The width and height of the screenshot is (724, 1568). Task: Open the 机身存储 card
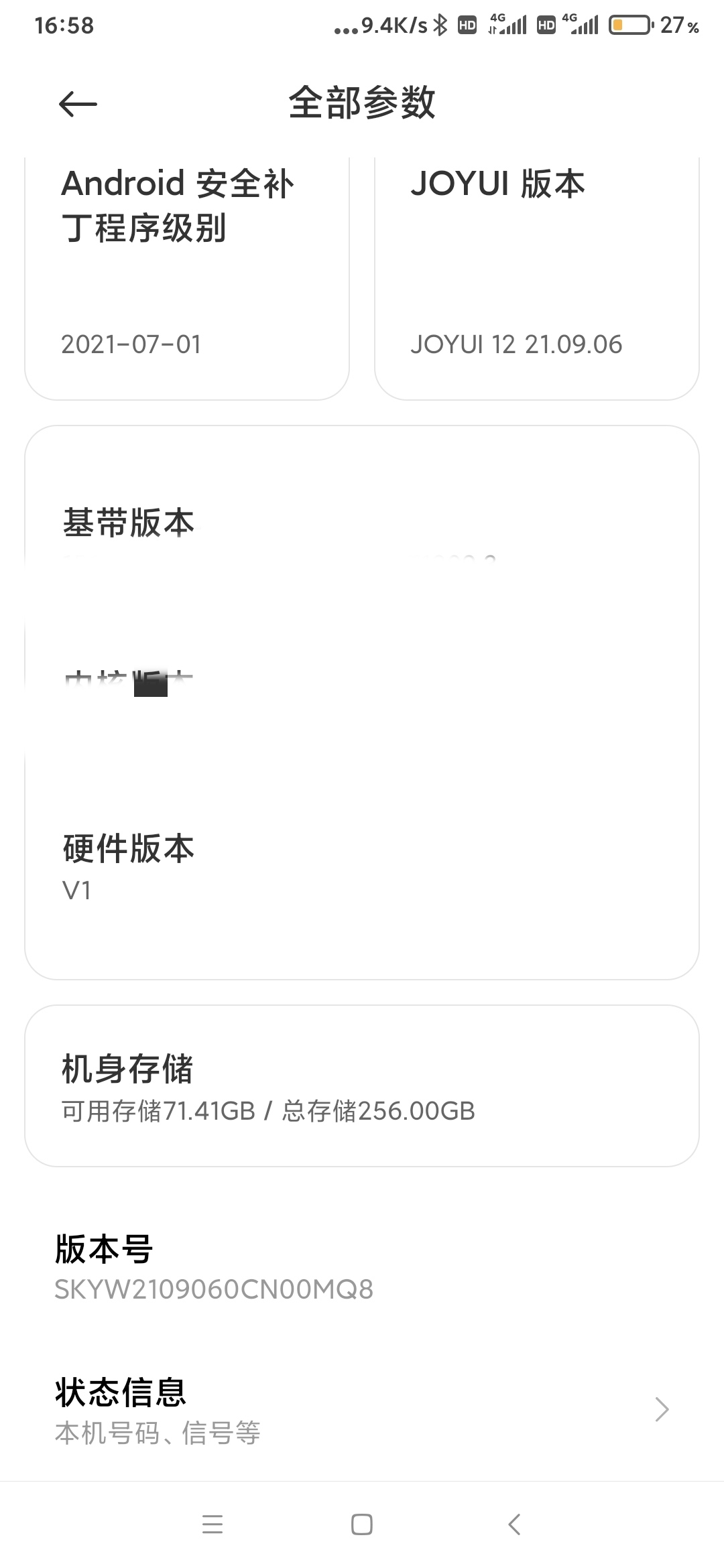pyautogui.click(x=362, y=1086)
